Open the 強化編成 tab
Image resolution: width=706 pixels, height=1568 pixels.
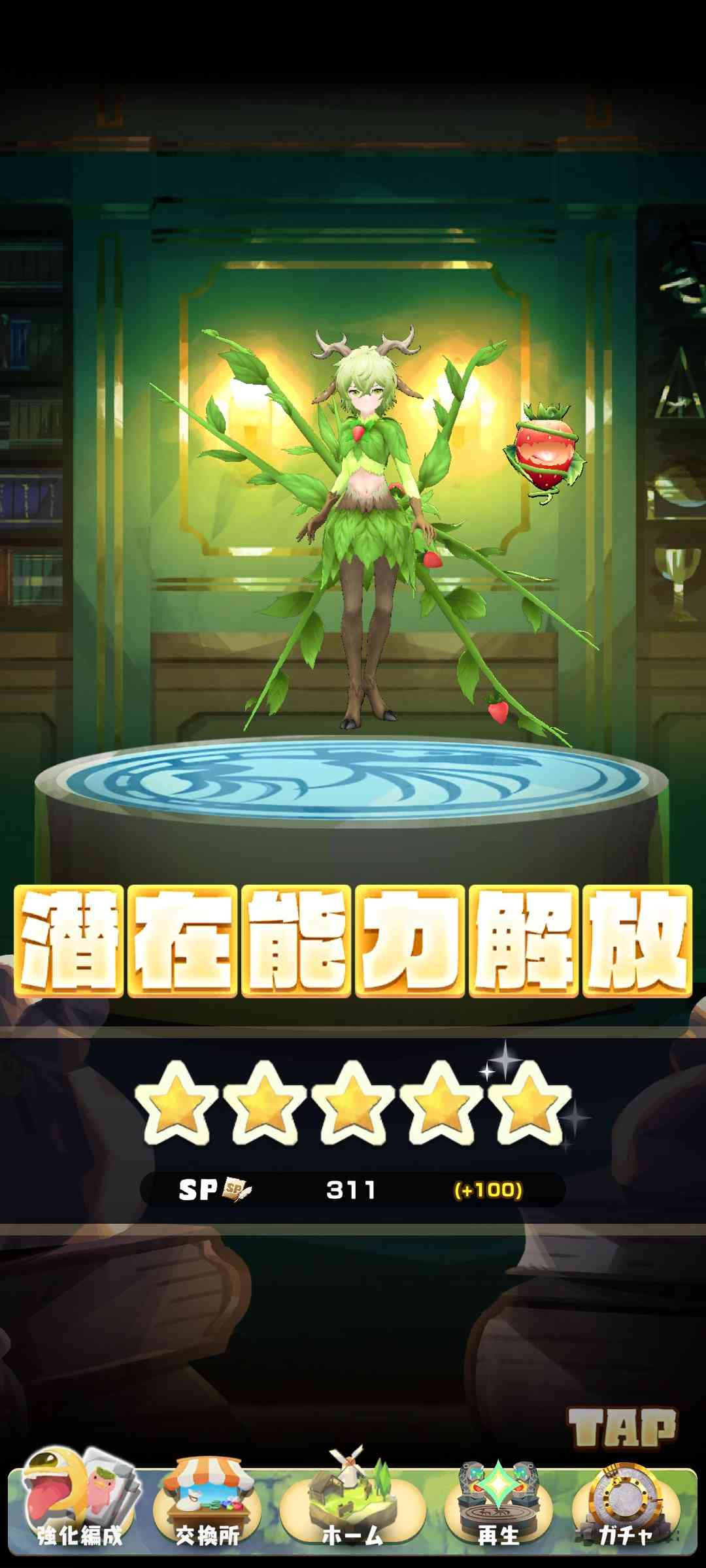tap(80, 1506)
